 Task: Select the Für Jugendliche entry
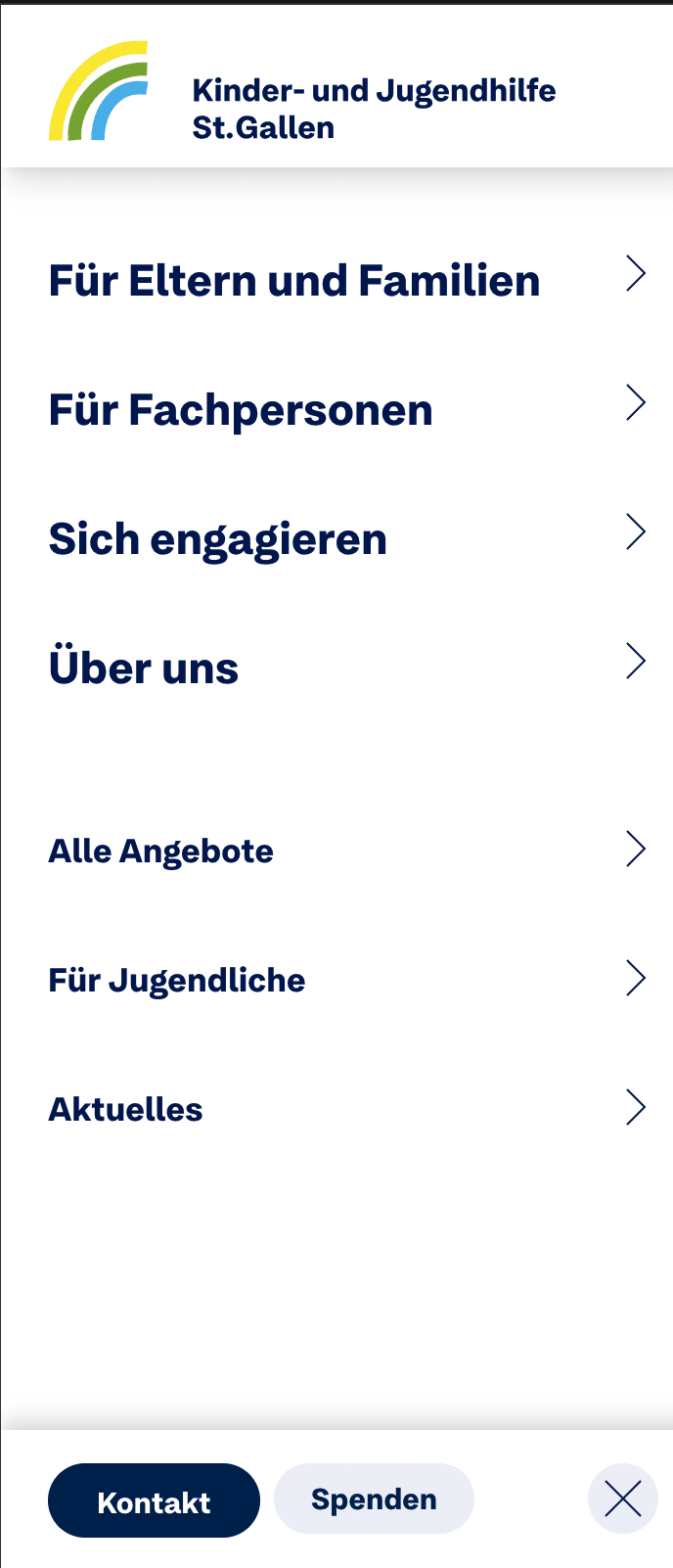pyautogui.click(x=177, y=980)
